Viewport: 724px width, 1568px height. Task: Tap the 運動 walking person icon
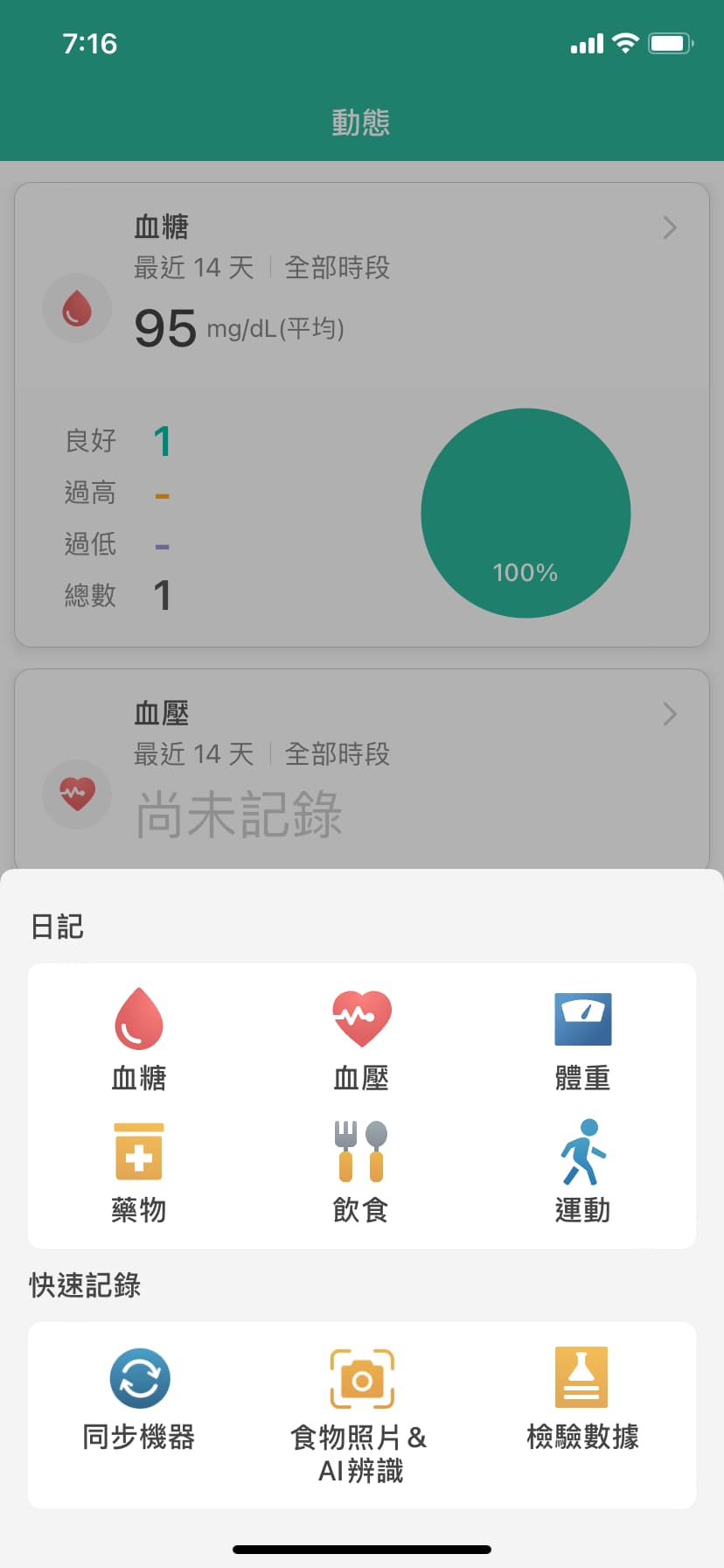tap(582, 1151)
